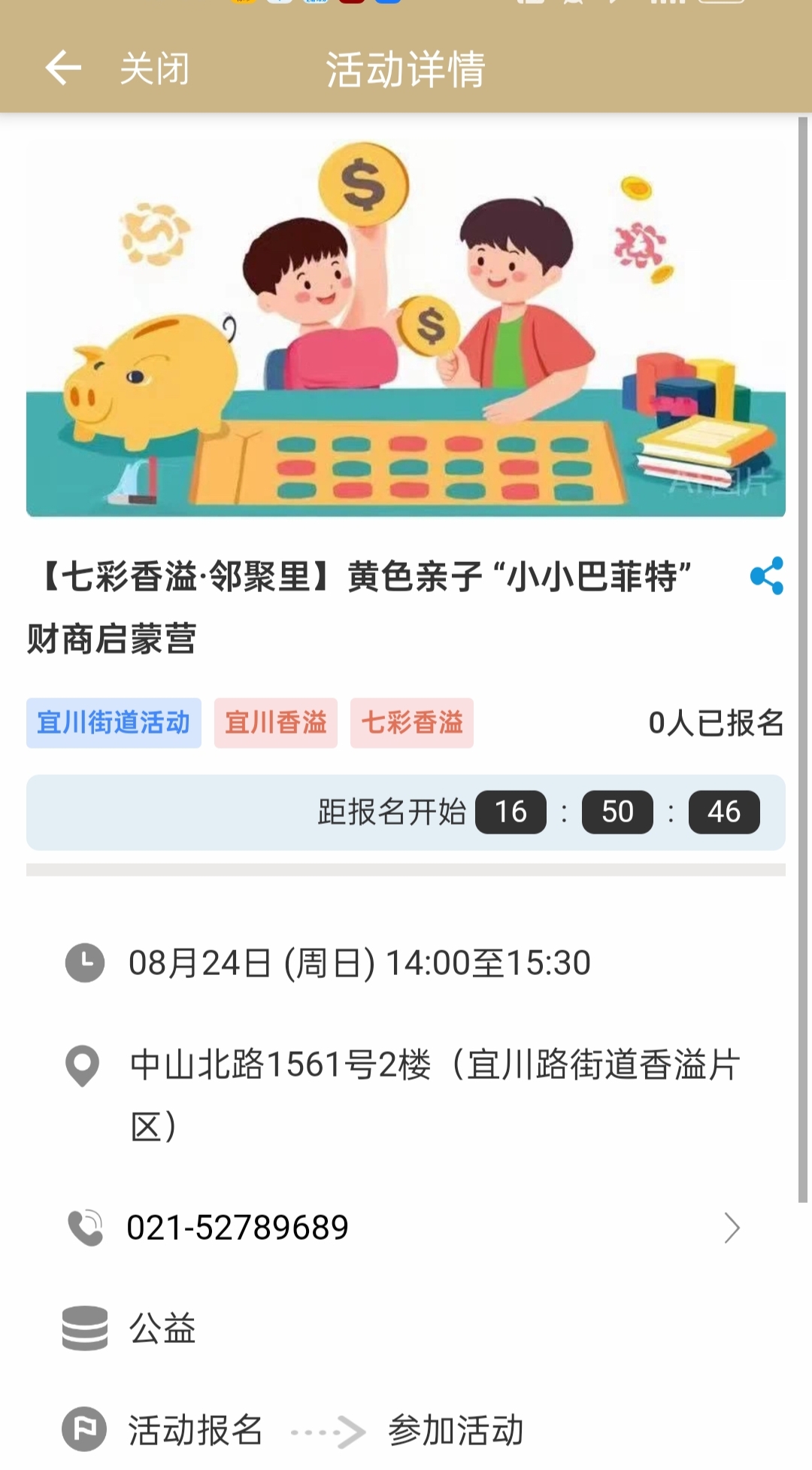The width and height of the screenshot is (812, 1470).
Task: Tap 关闭 to close the page
Action: [154, 69]
